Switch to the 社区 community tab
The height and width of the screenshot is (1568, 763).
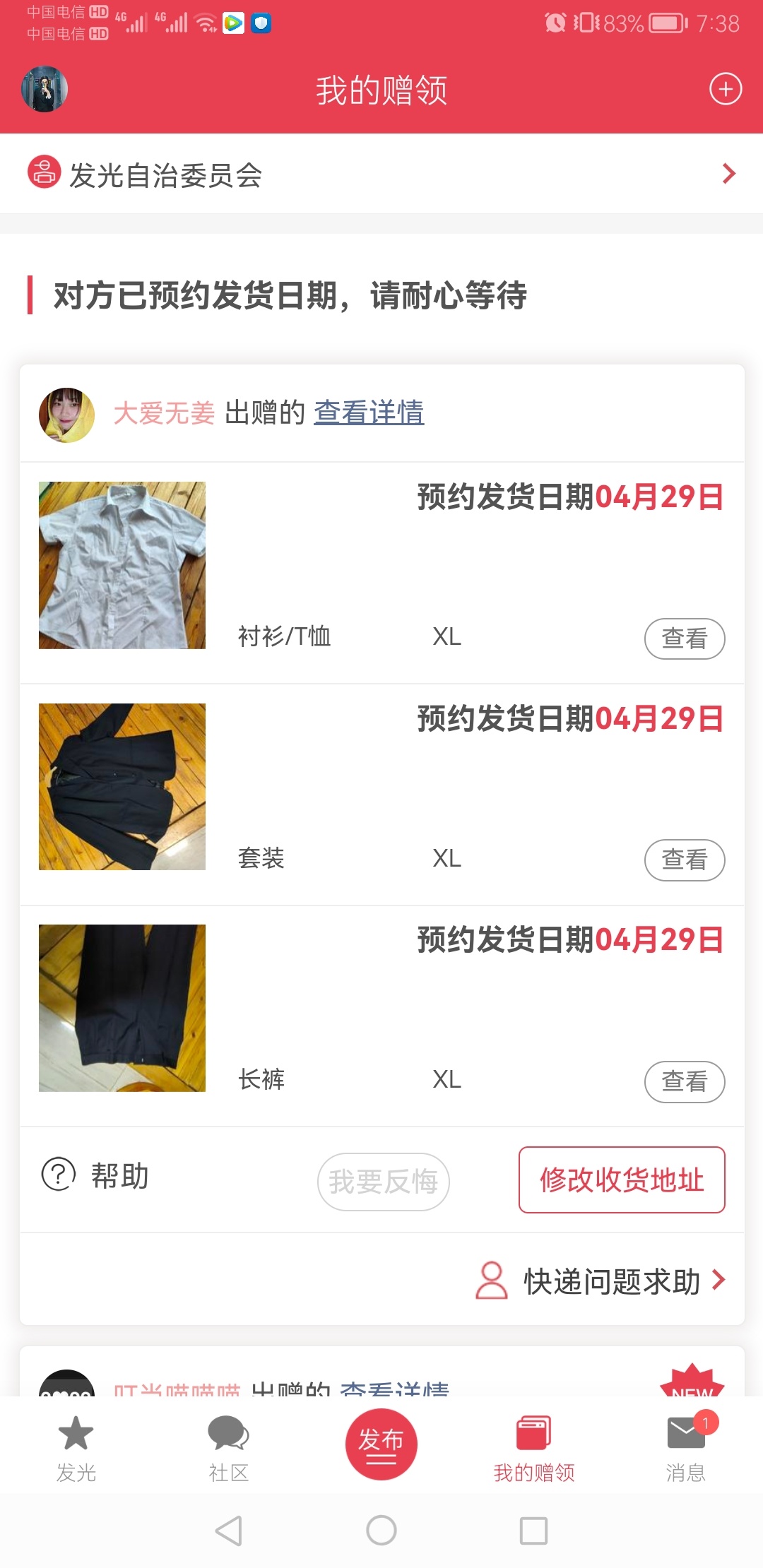(228, 1448)
